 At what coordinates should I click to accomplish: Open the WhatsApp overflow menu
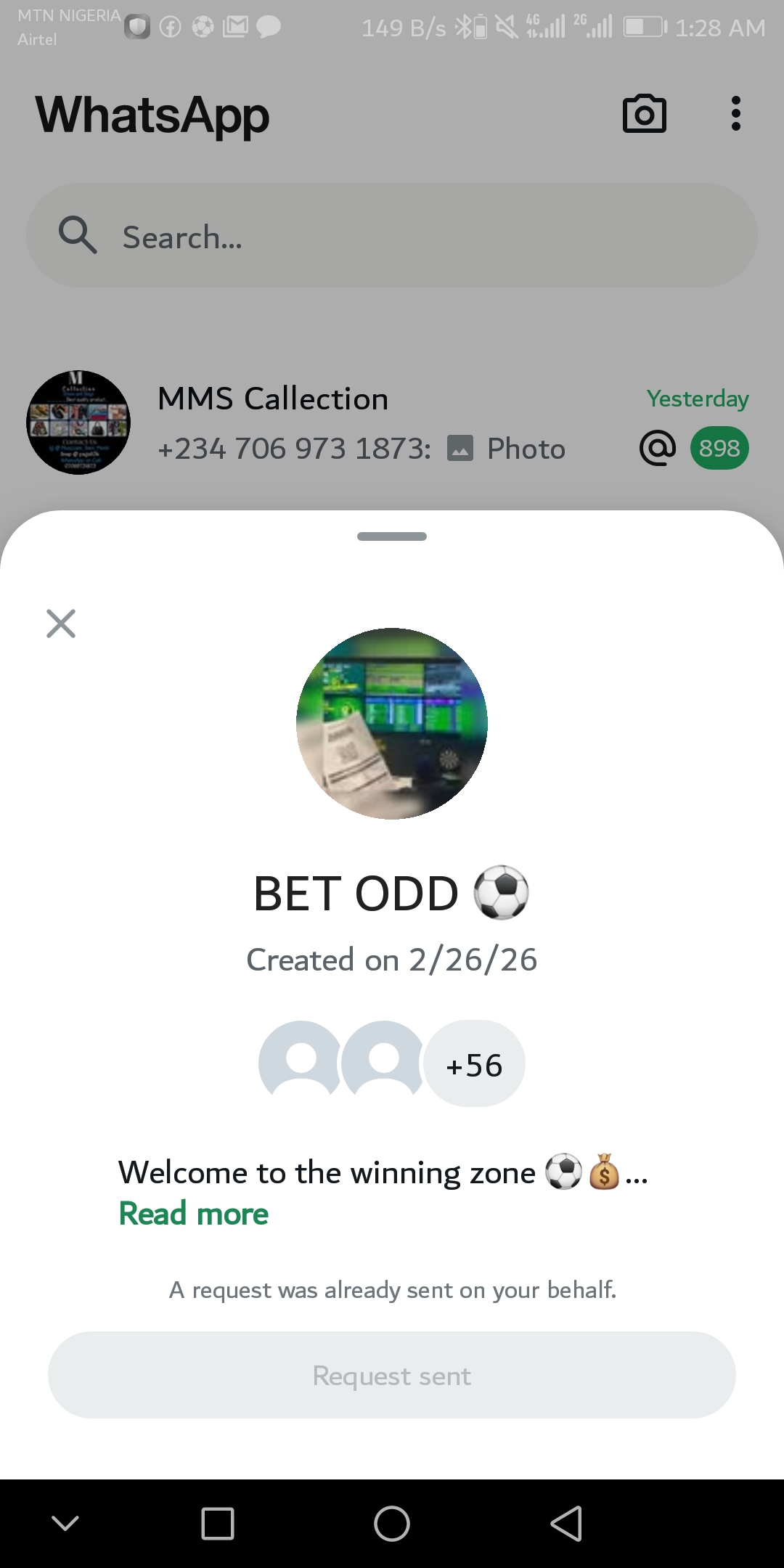(x=735, y=114)
